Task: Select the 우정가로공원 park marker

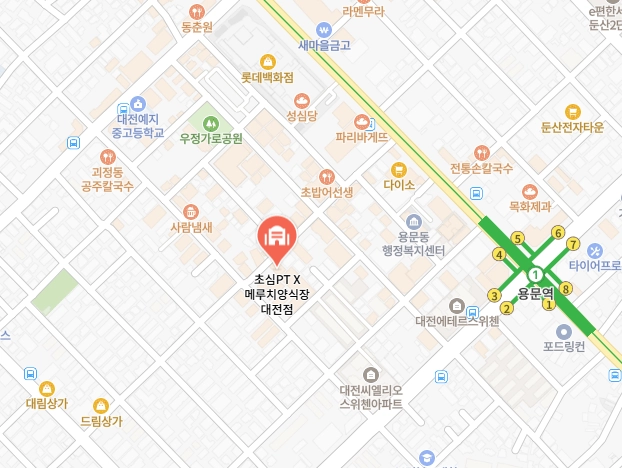Action: coord(211,124)
